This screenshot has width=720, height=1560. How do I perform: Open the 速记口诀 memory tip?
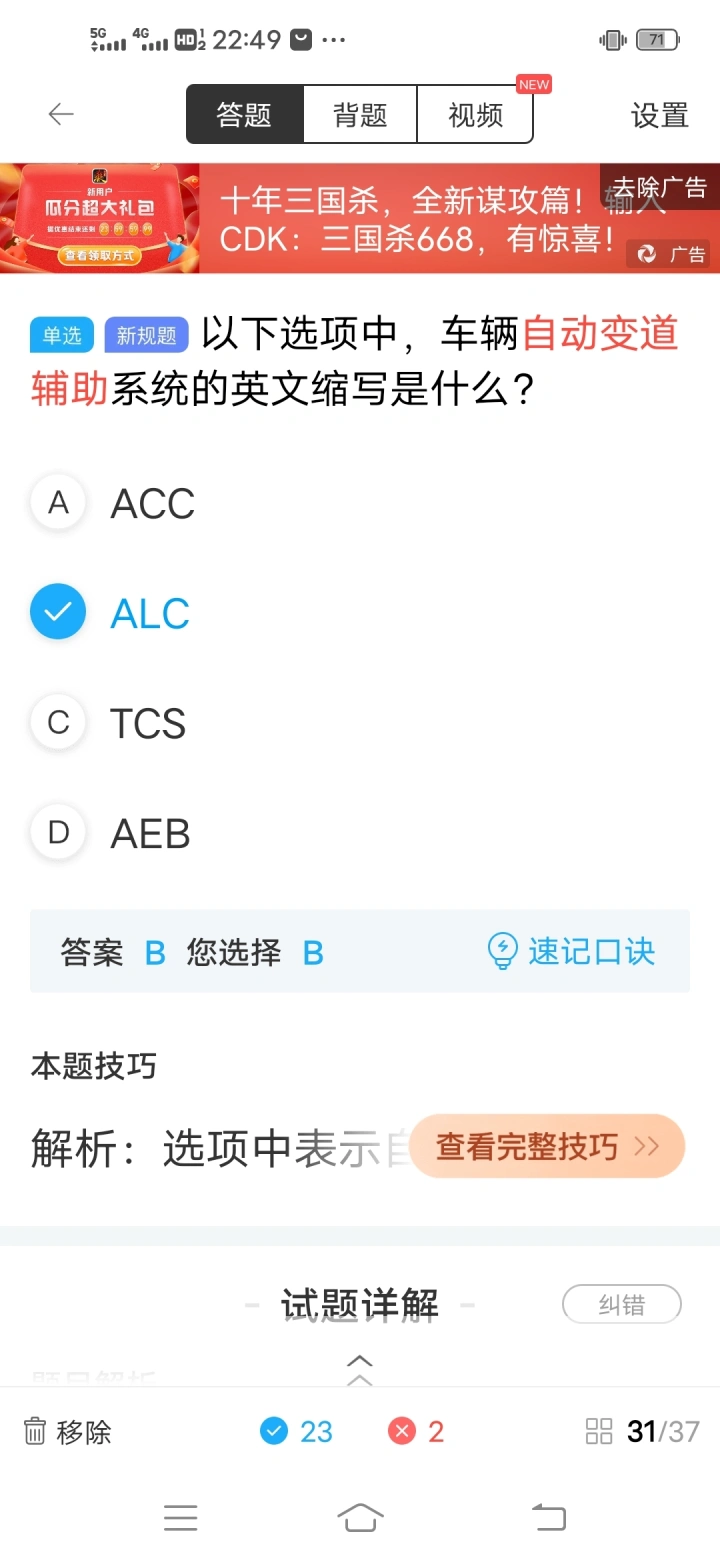point(571,951)
